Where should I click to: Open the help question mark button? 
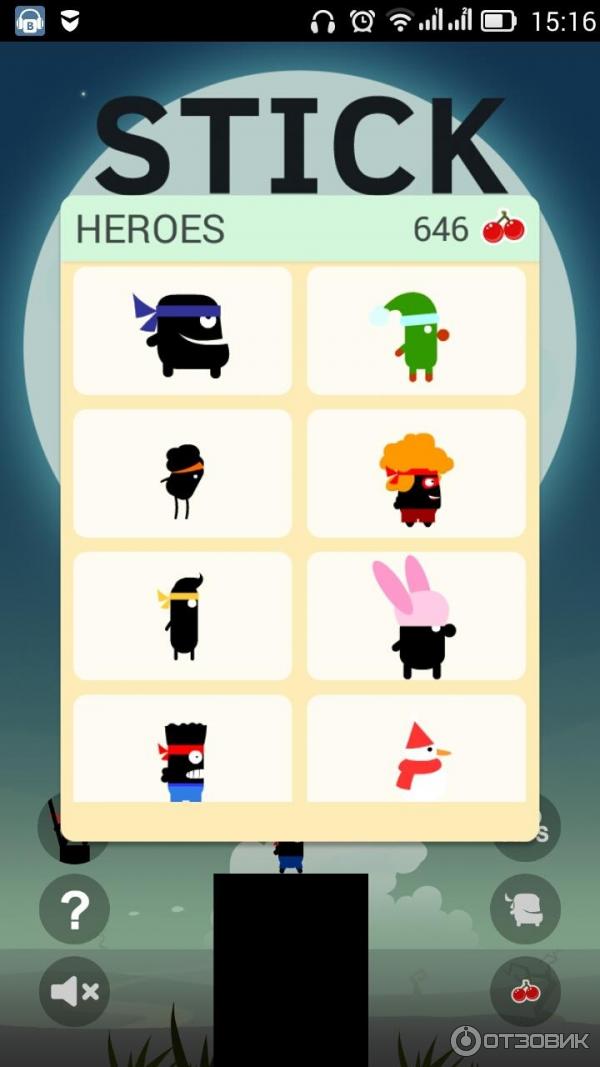click(74, 909)
